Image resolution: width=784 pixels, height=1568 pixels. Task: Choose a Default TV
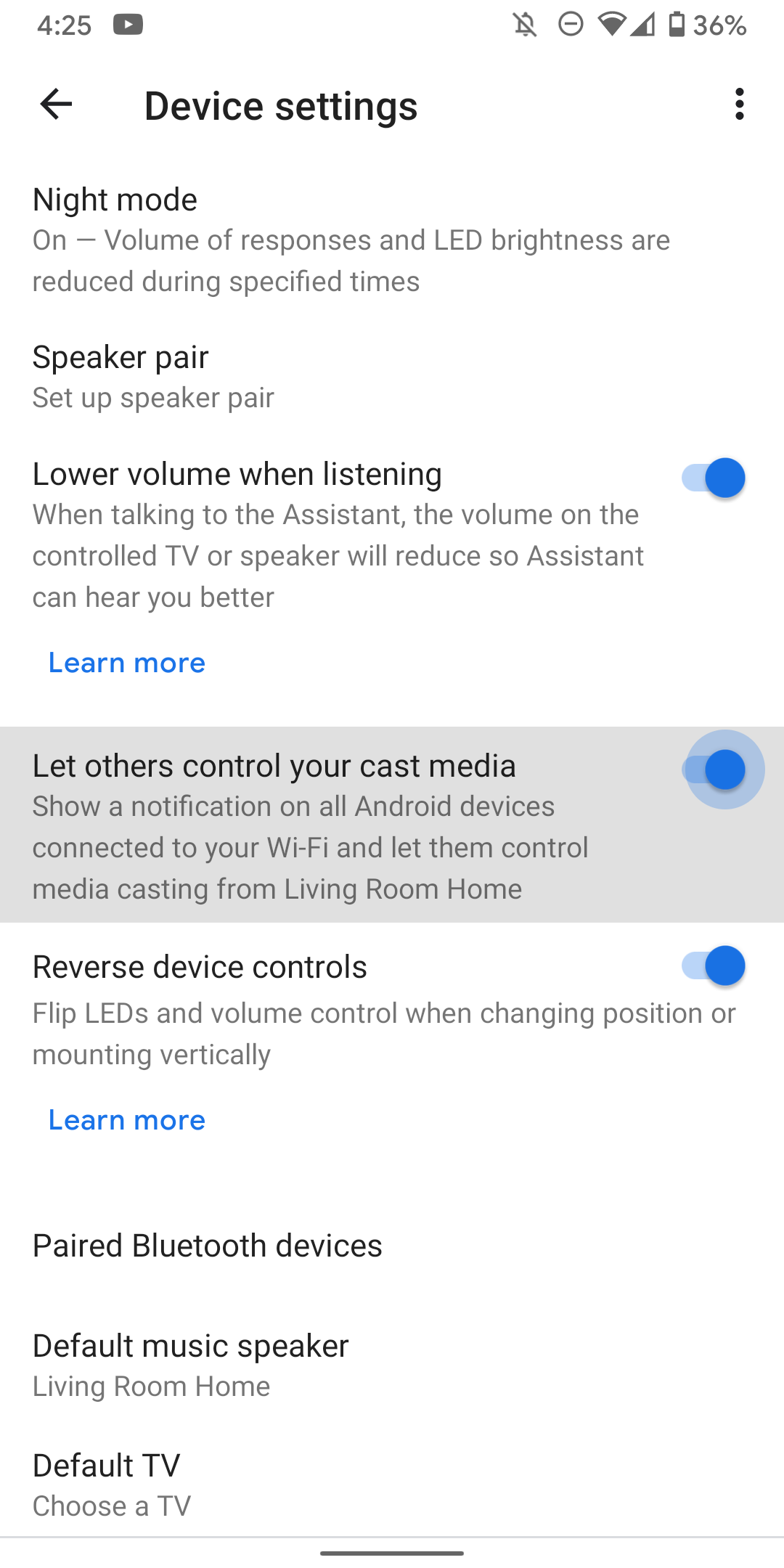218,1481
